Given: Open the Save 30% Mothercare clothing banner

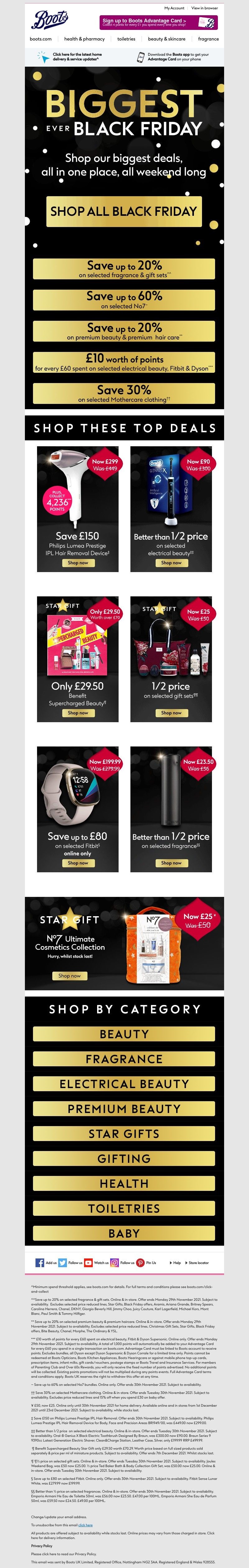Looking at the screenshot, I should (x=124, y=393).
